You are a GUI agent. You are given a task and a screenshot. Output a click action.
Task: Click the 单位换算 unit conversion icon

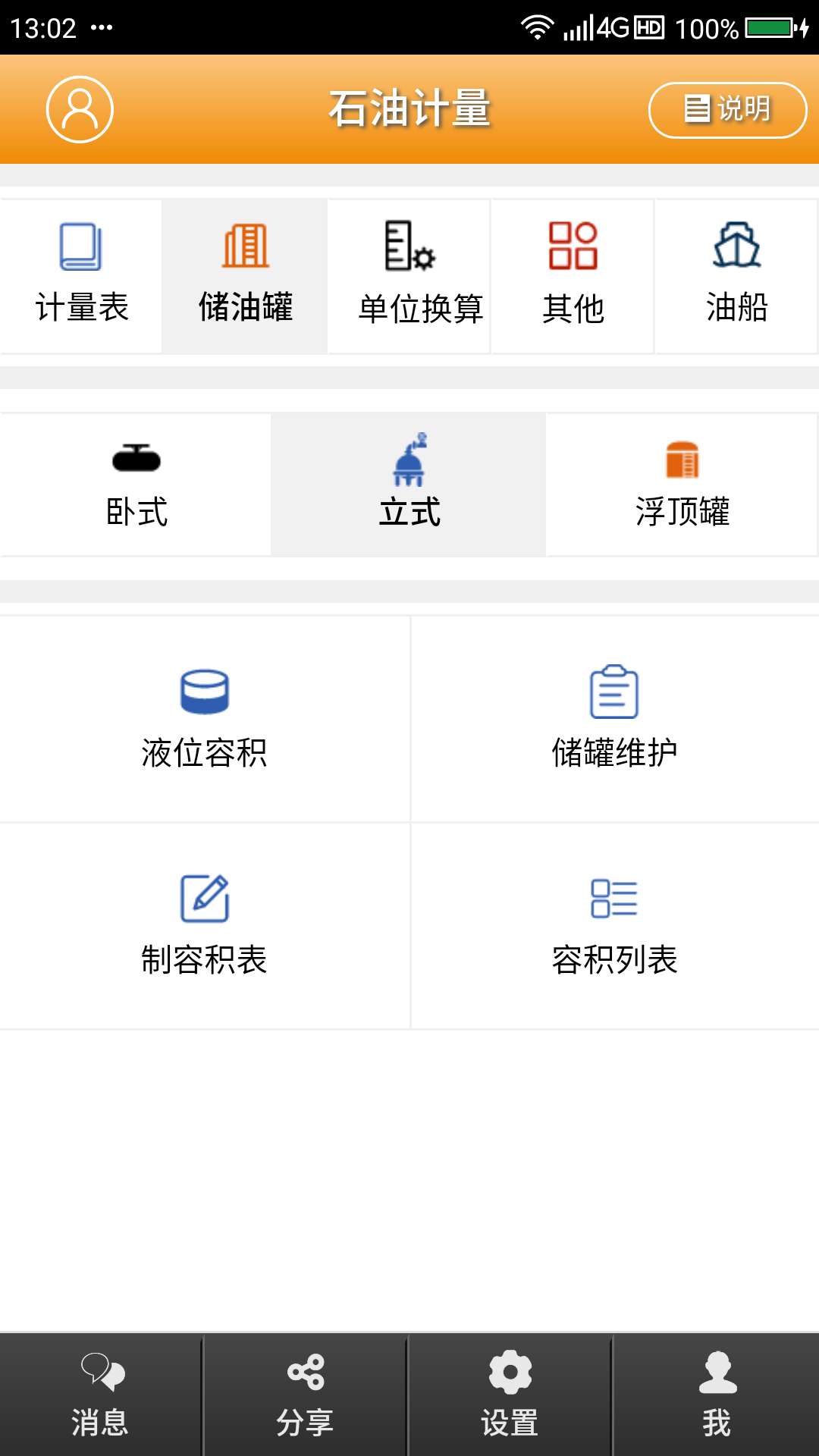click(x=407, y=243)
